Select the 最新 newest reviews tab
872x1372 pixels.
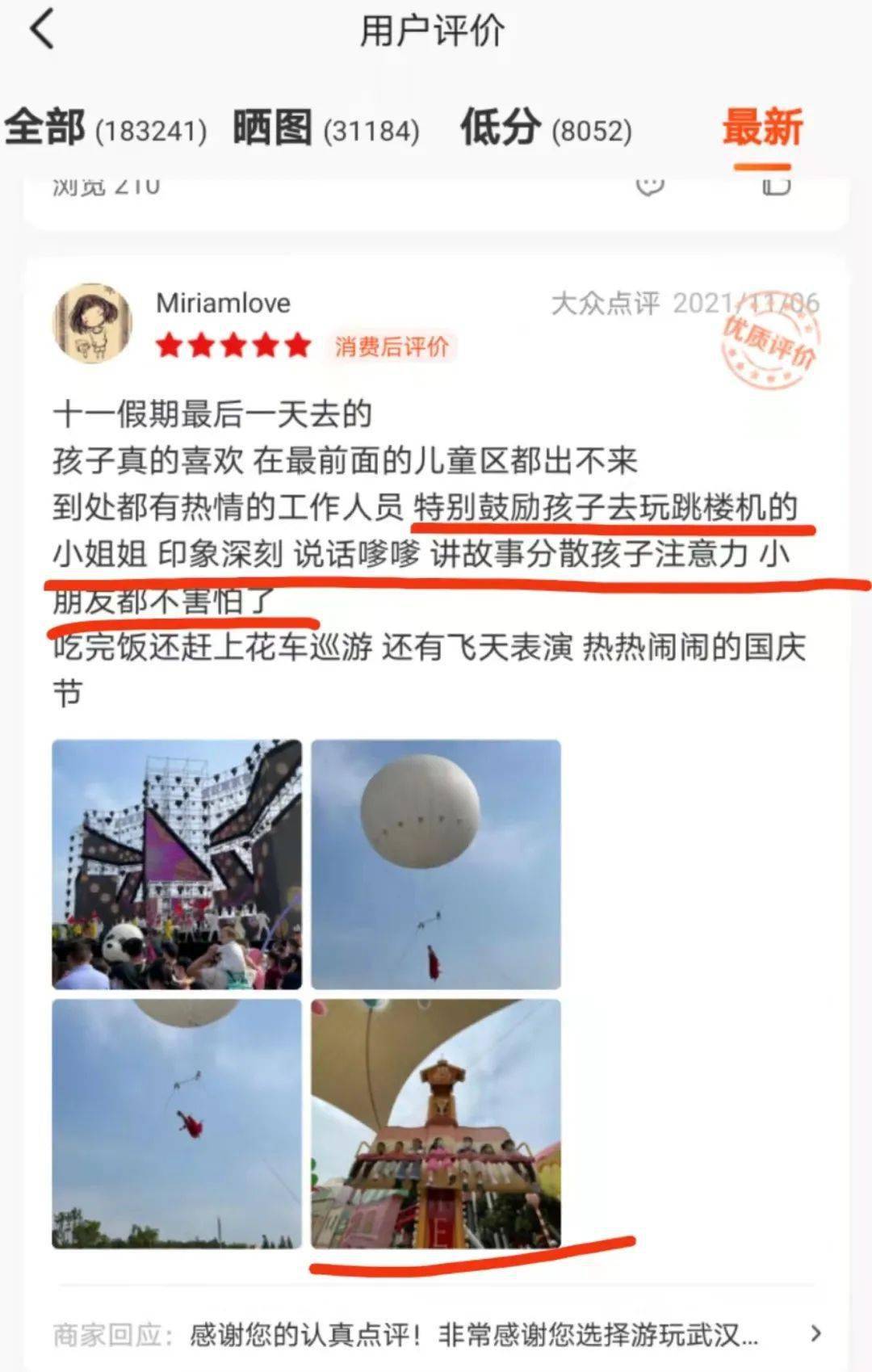762,128
